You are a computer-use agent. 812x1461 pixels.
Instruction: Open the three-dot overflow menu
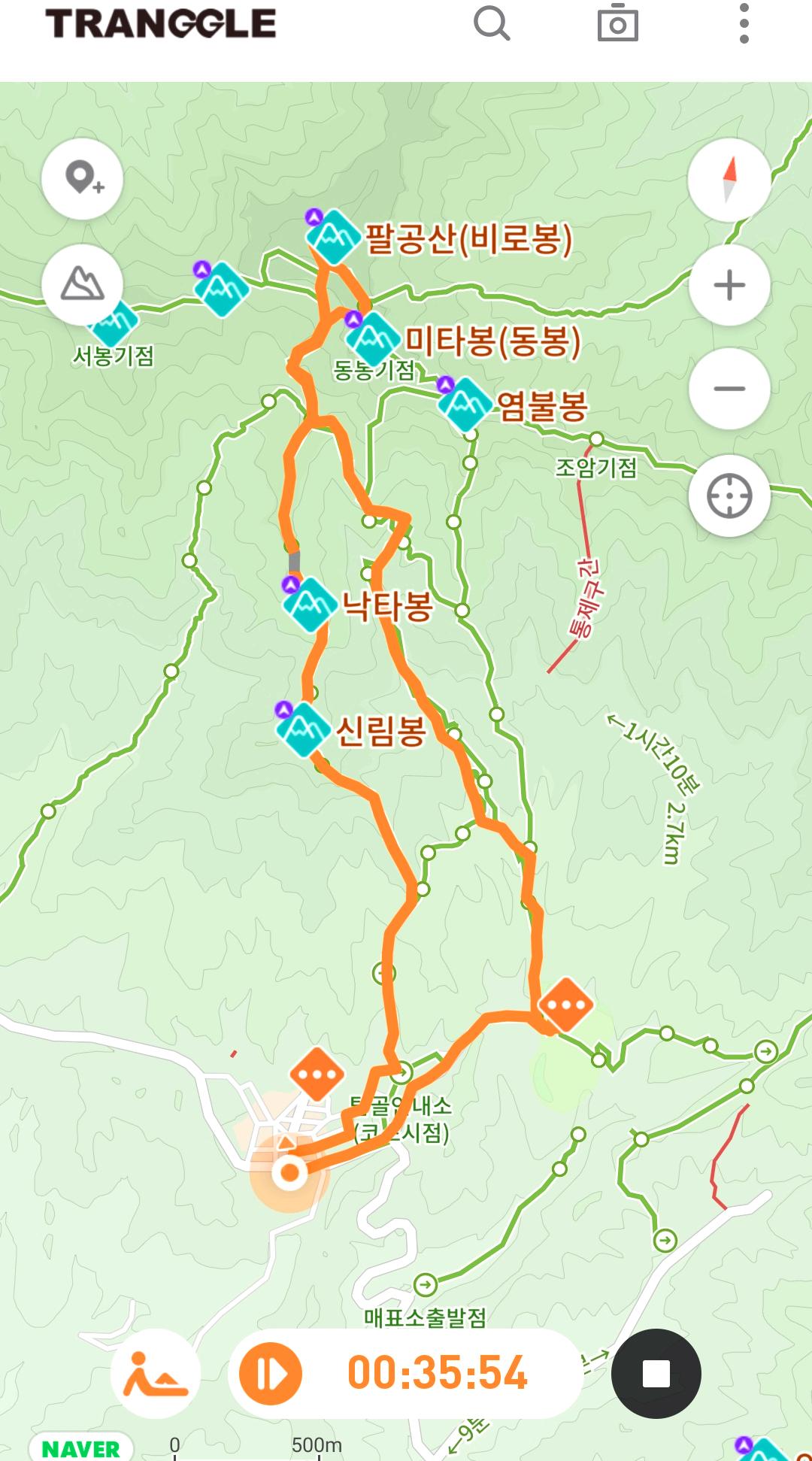tap(744, 23)
